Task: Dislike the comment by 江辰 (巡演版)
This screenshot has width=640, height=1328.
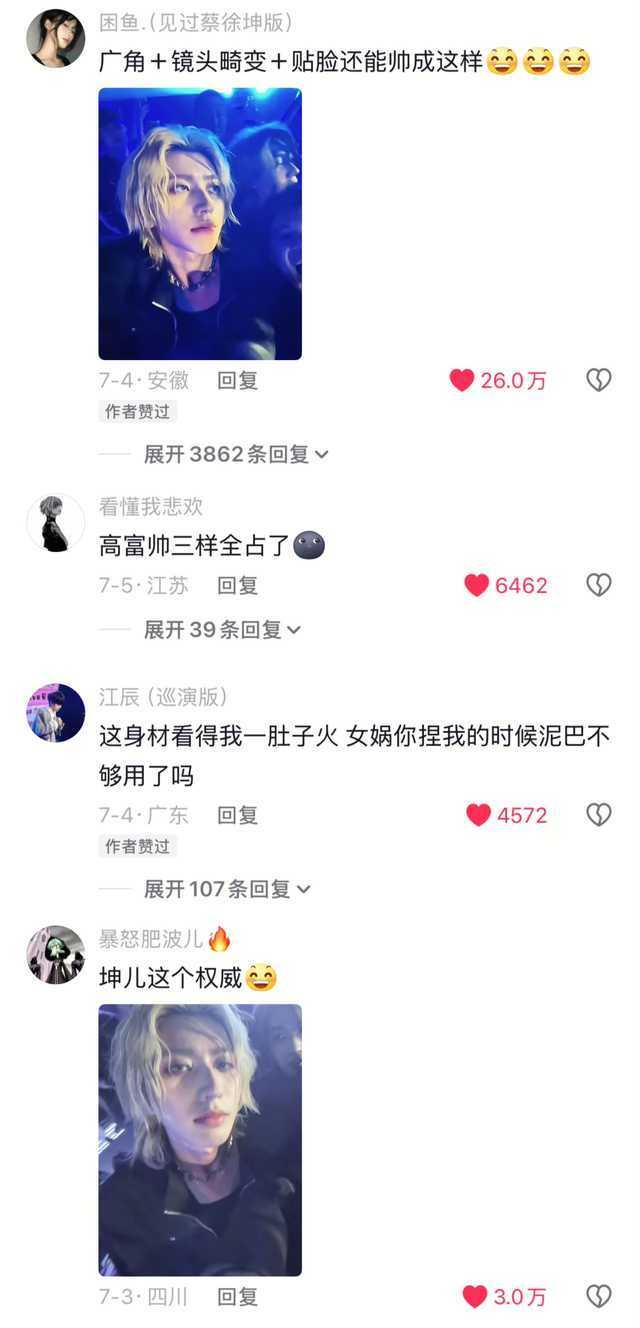Action: (x=598, y=815)
